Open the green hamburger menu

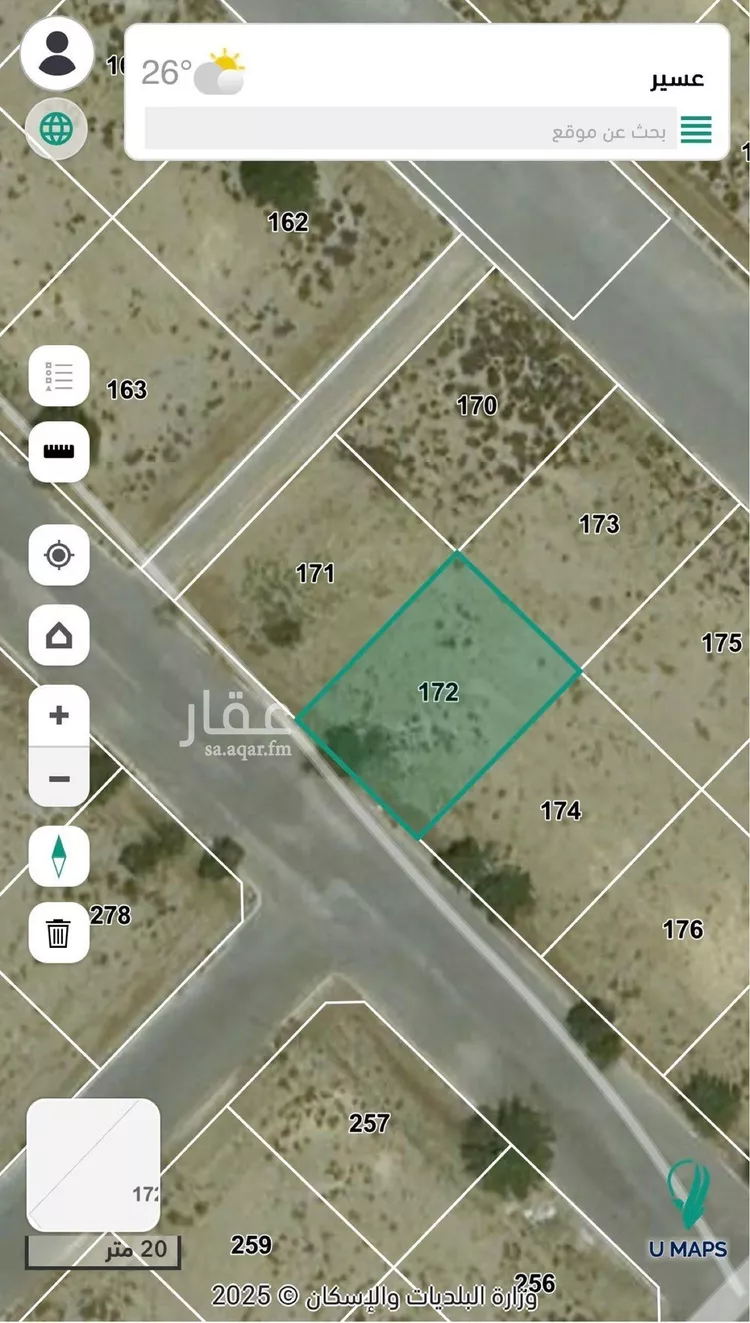point(697,130)
